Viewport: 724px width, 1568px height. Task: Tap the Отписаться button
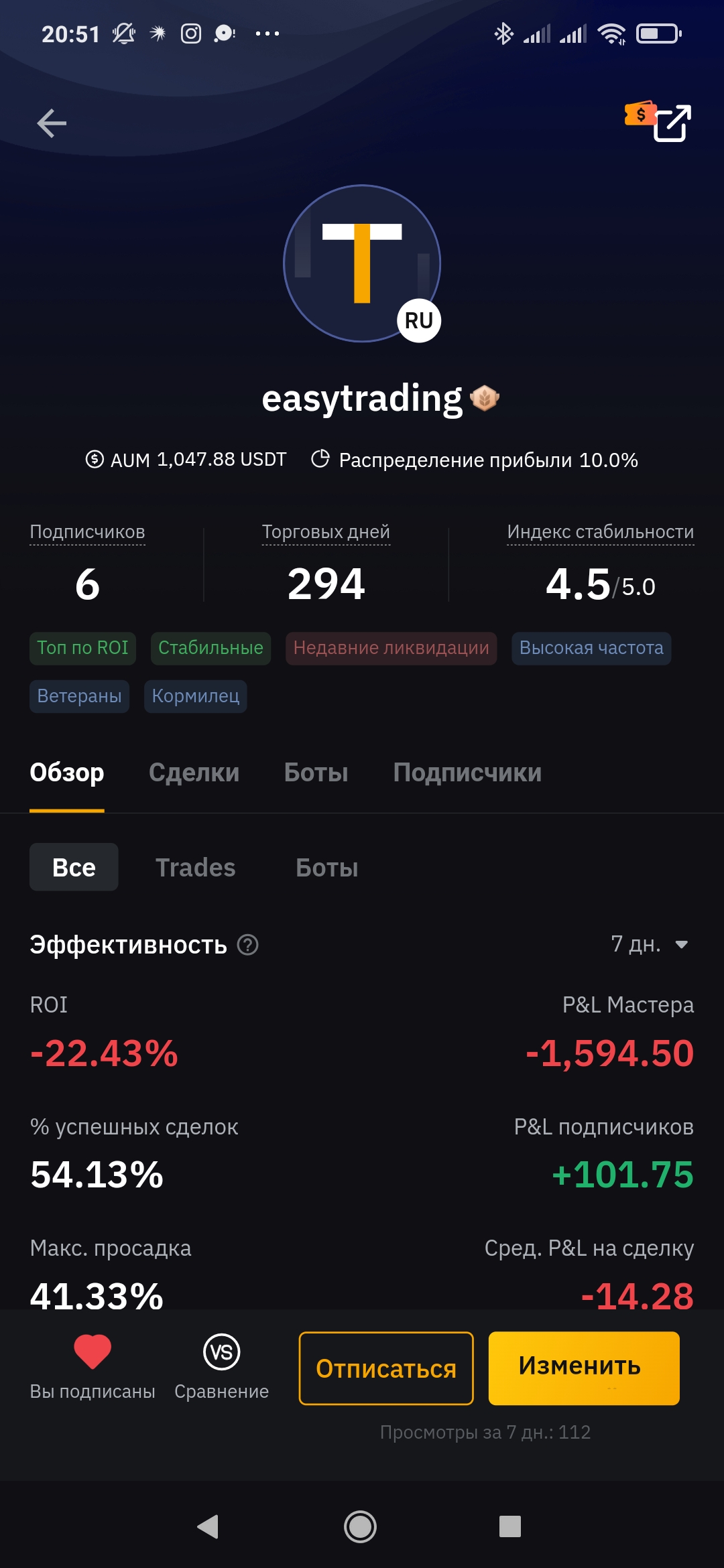(x=386, y=1368)
